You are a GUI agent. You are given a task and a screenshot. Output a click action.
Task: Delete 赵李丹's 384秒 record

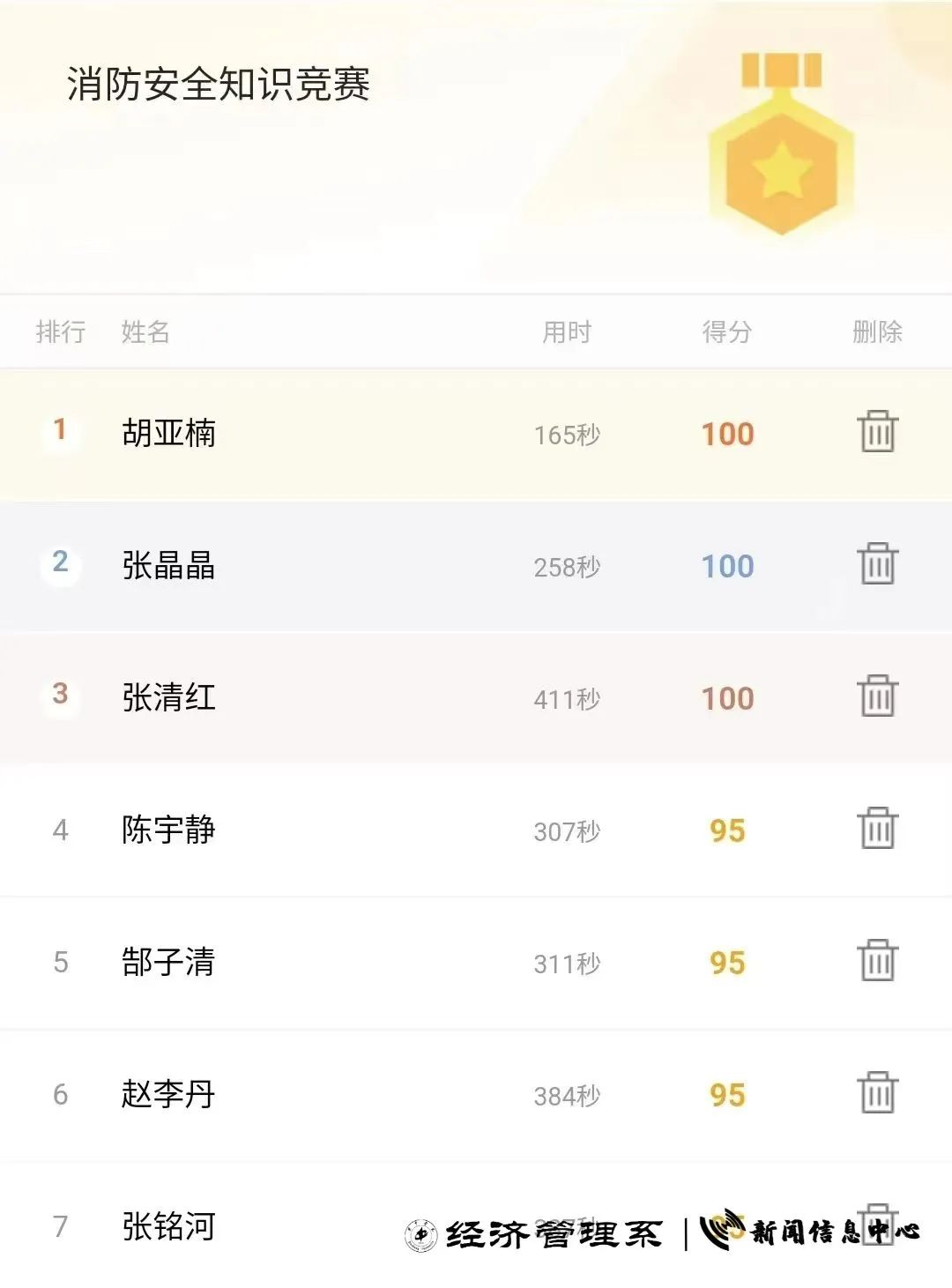pos(878,1093)
